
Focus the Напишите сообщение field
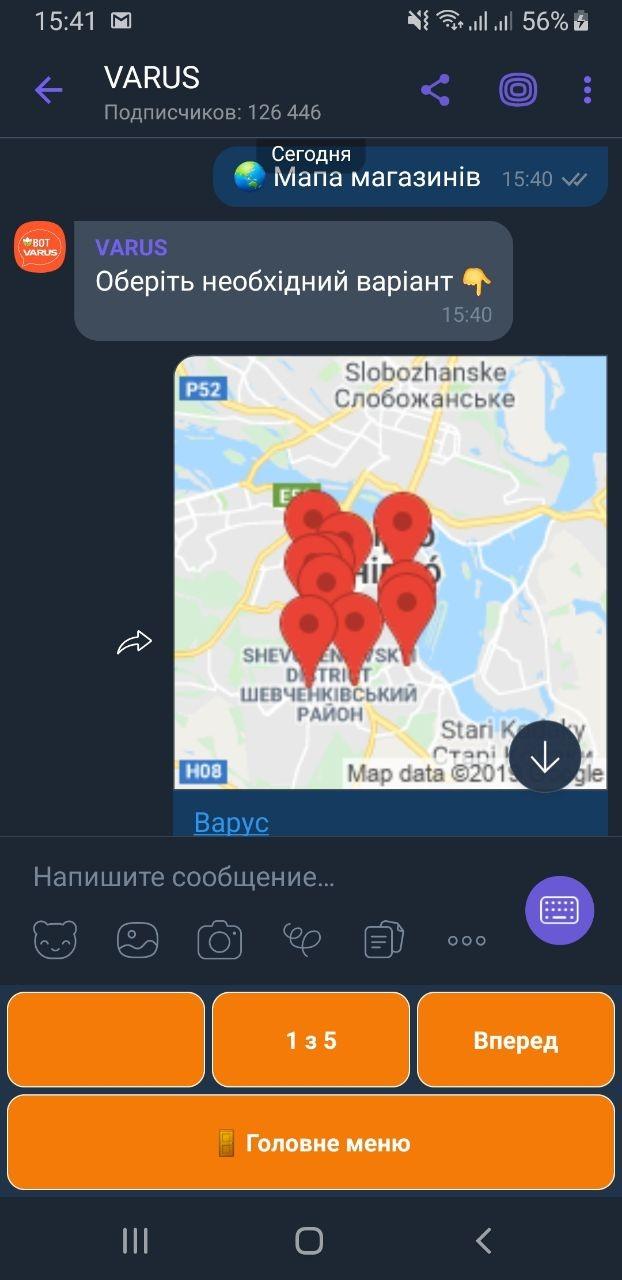[x=260, y=877]
